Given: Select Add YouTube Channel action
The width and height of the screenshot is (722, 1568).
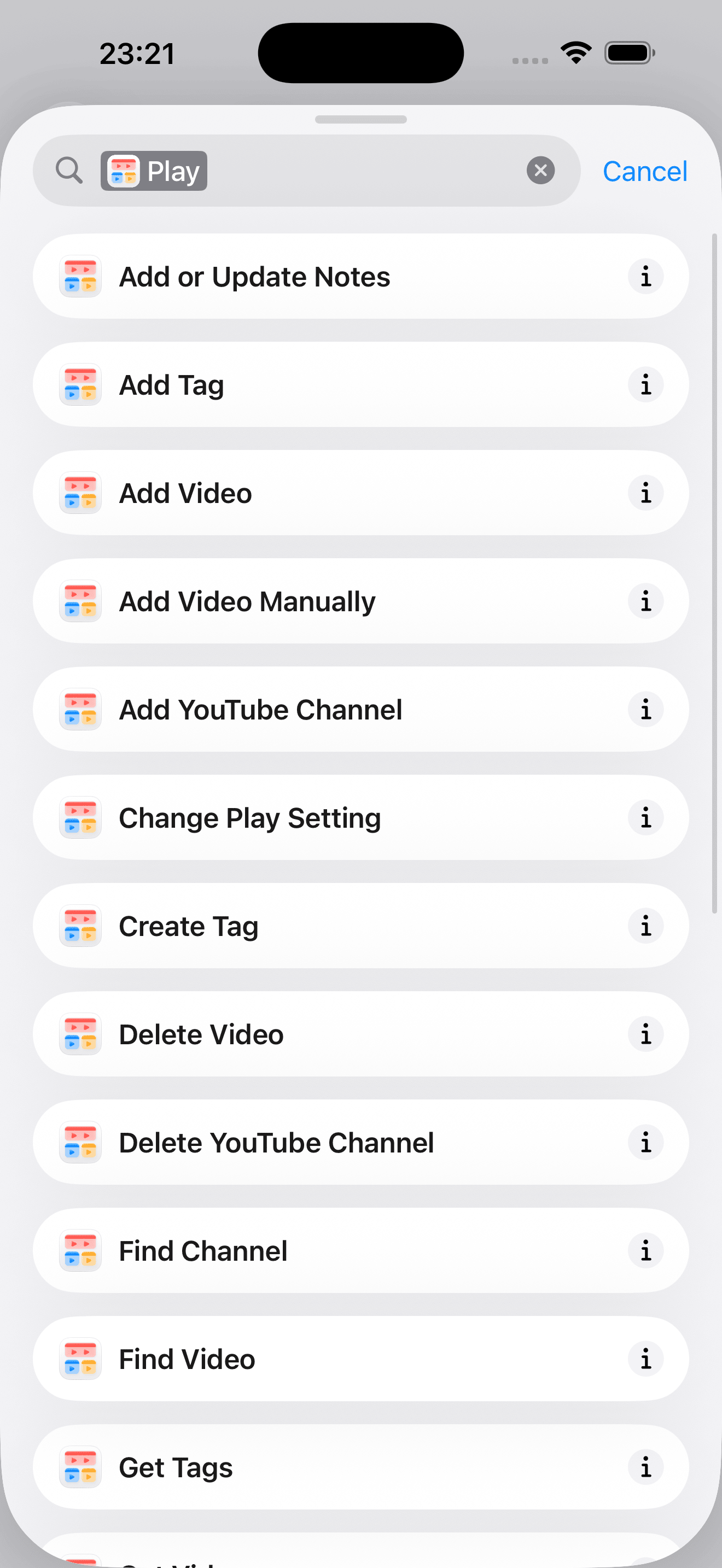Looking at the screenshot, I should [361, 710].
